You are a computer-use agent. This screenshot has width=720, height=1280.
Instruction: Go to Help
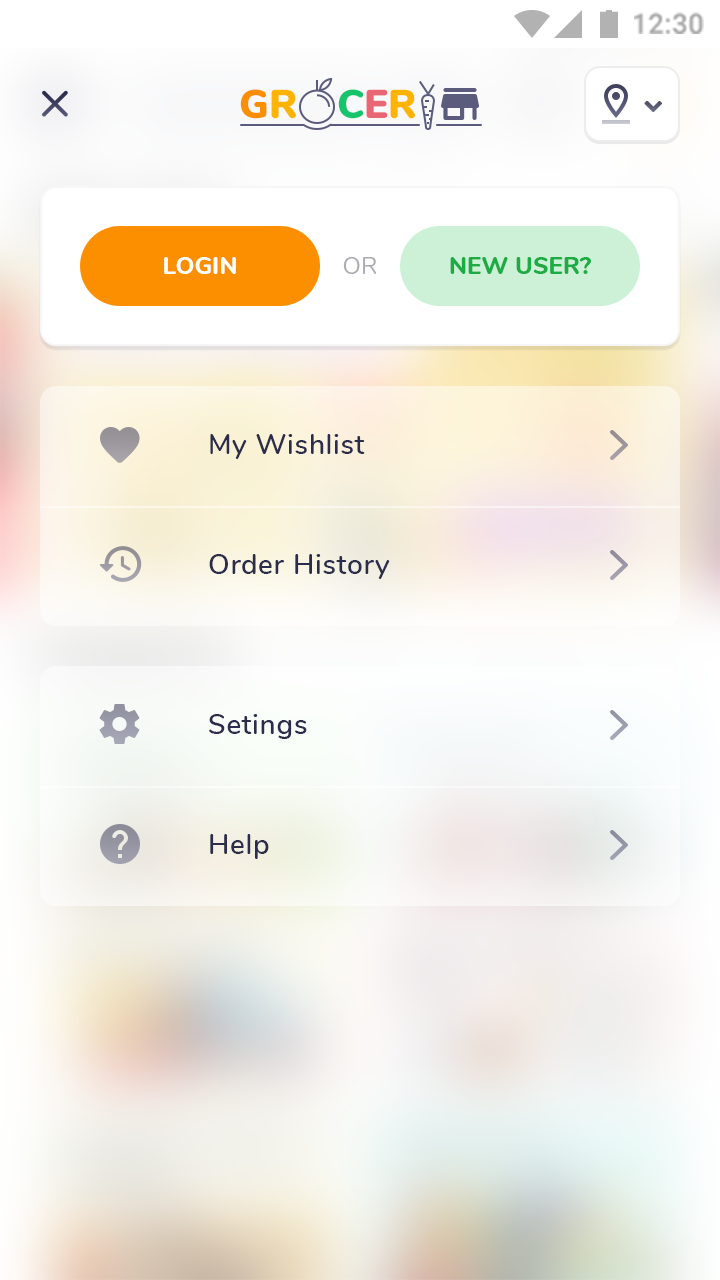(360, 845)
